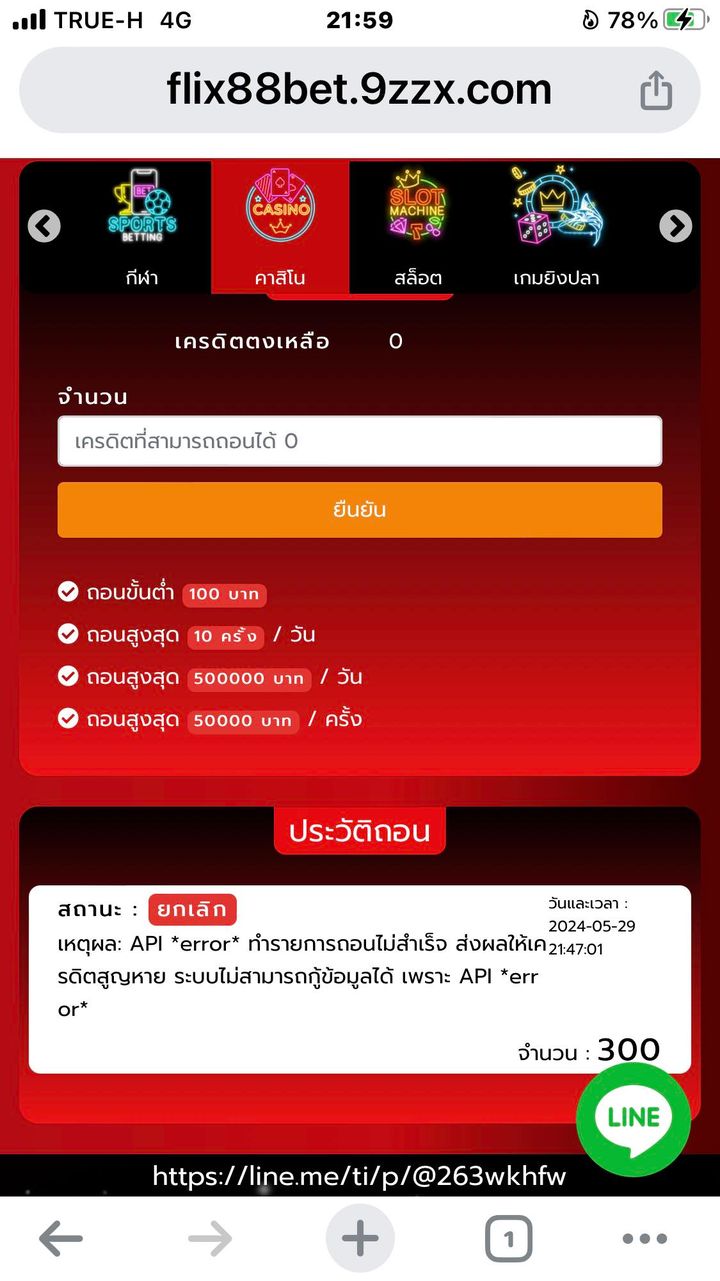This screenshot has height=1281, width=720.
Task: Show previous game categories with left arrow
Action: click(44, 227)
